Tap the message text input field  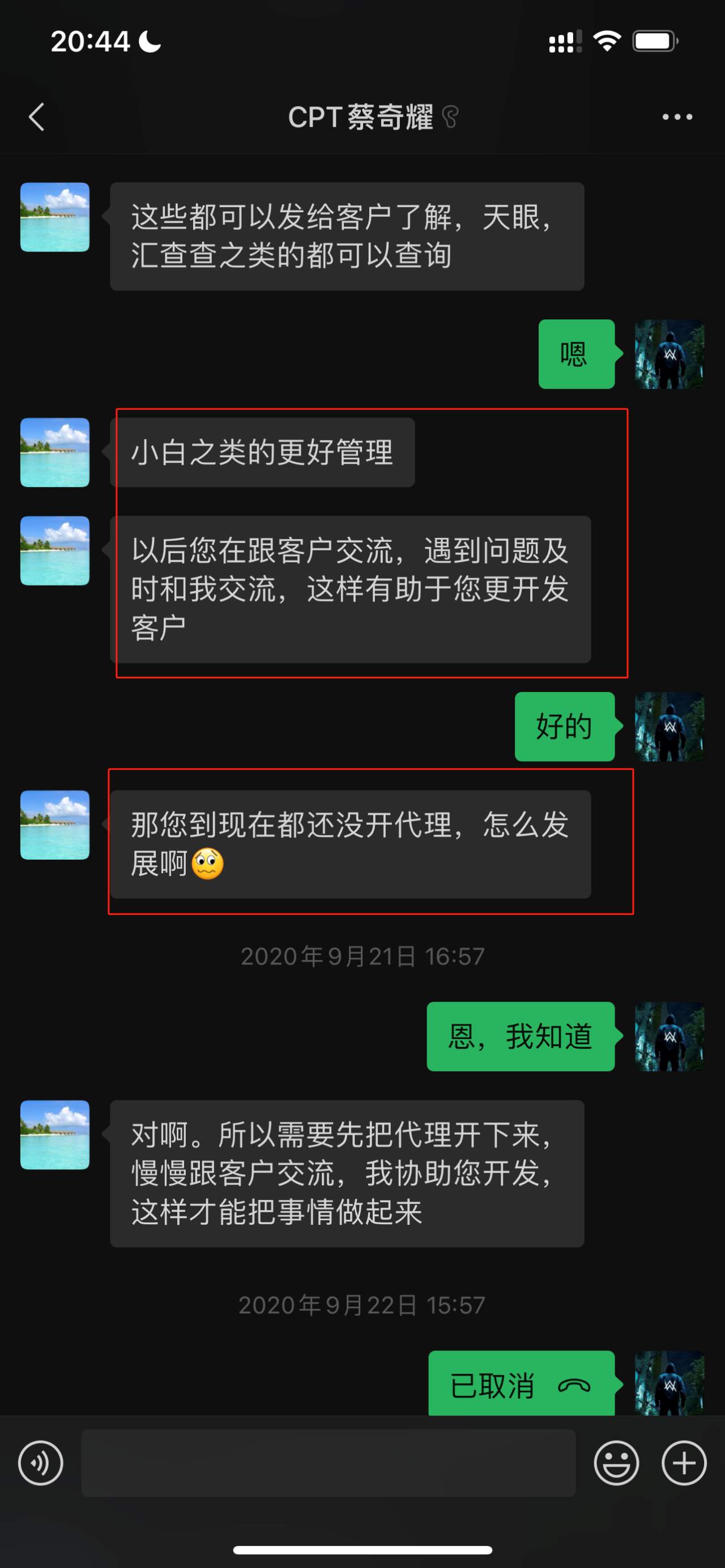[x=329, y=1463]
